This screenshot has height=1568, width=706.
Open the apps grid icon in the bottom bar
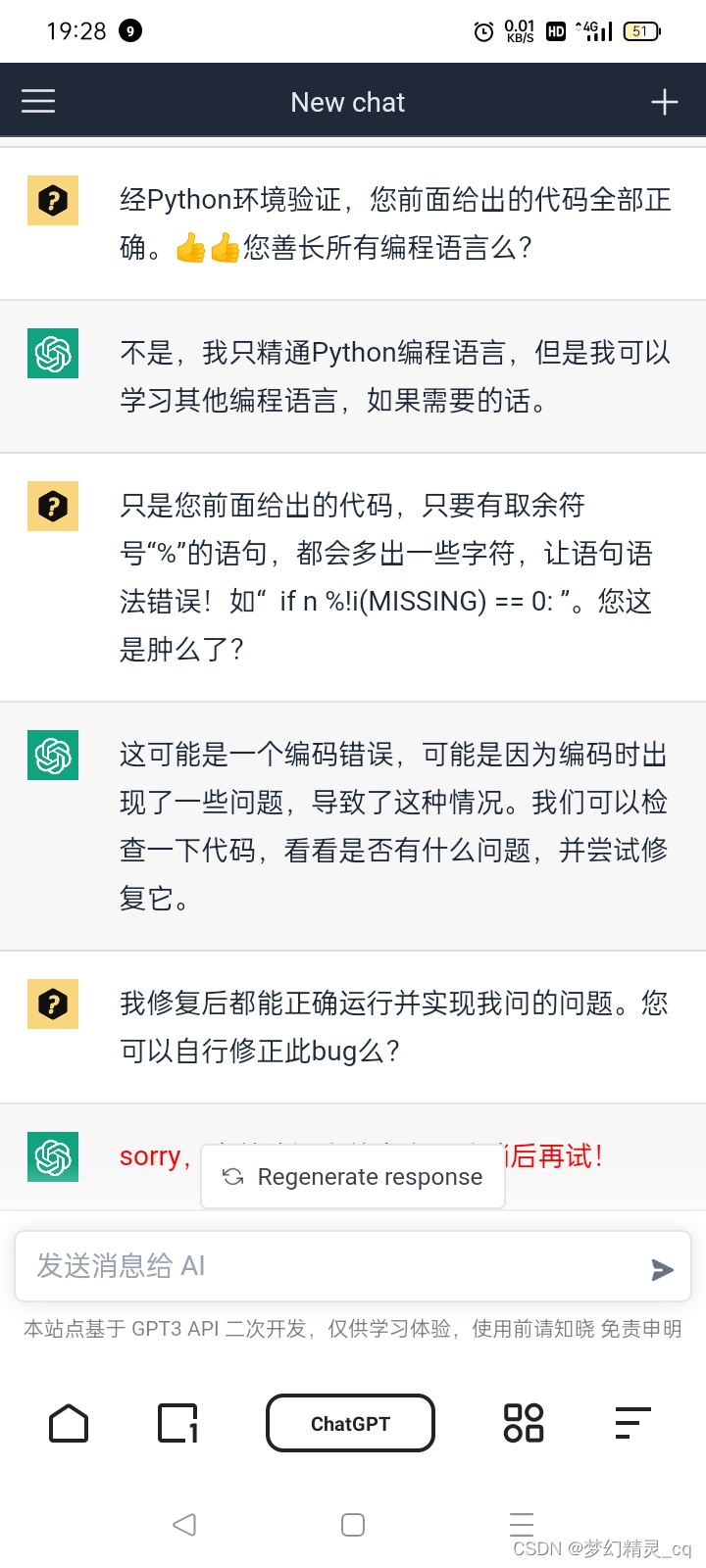tap(523, 1423)
